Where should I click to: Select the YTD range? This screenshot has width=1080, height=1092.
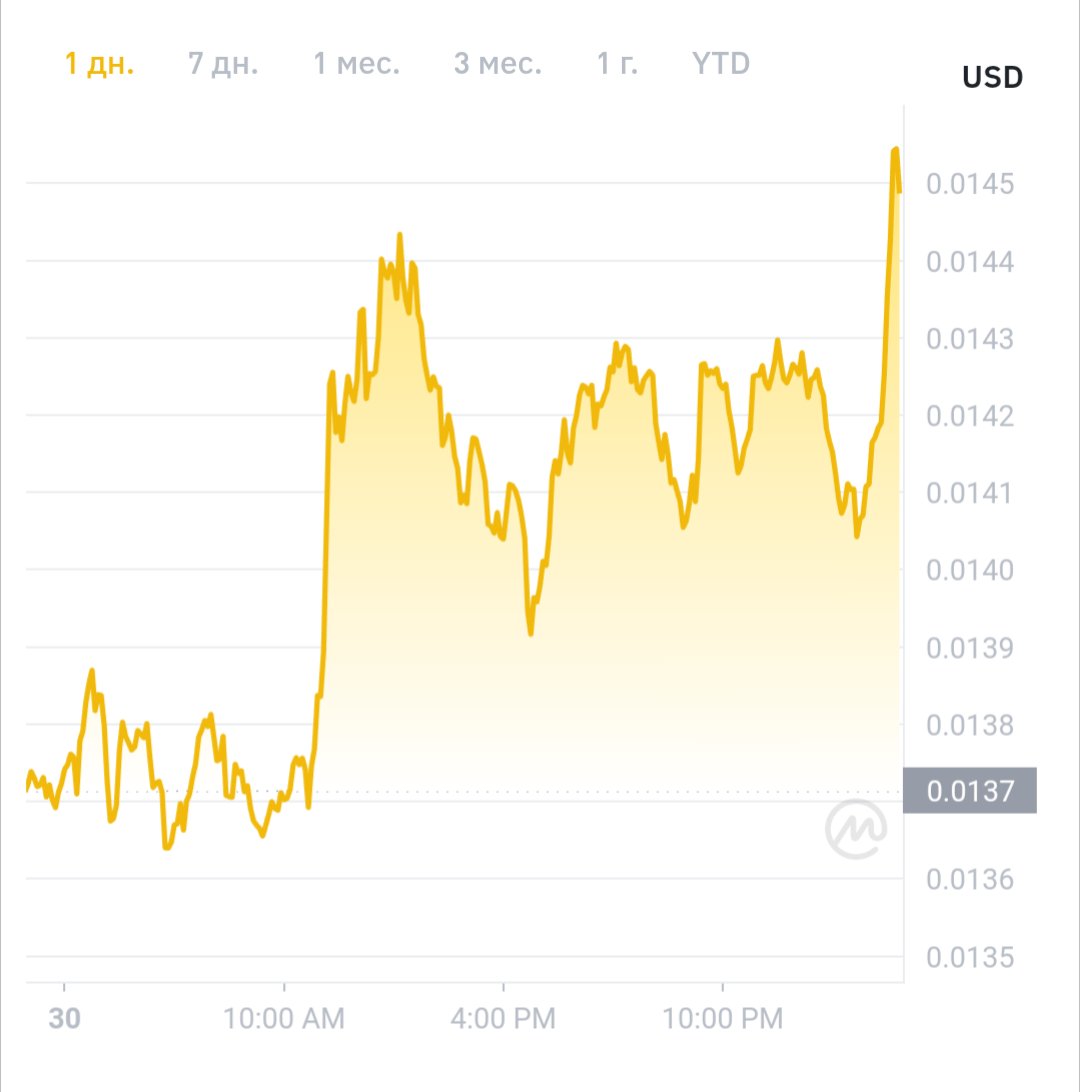(x=720, y=65)
